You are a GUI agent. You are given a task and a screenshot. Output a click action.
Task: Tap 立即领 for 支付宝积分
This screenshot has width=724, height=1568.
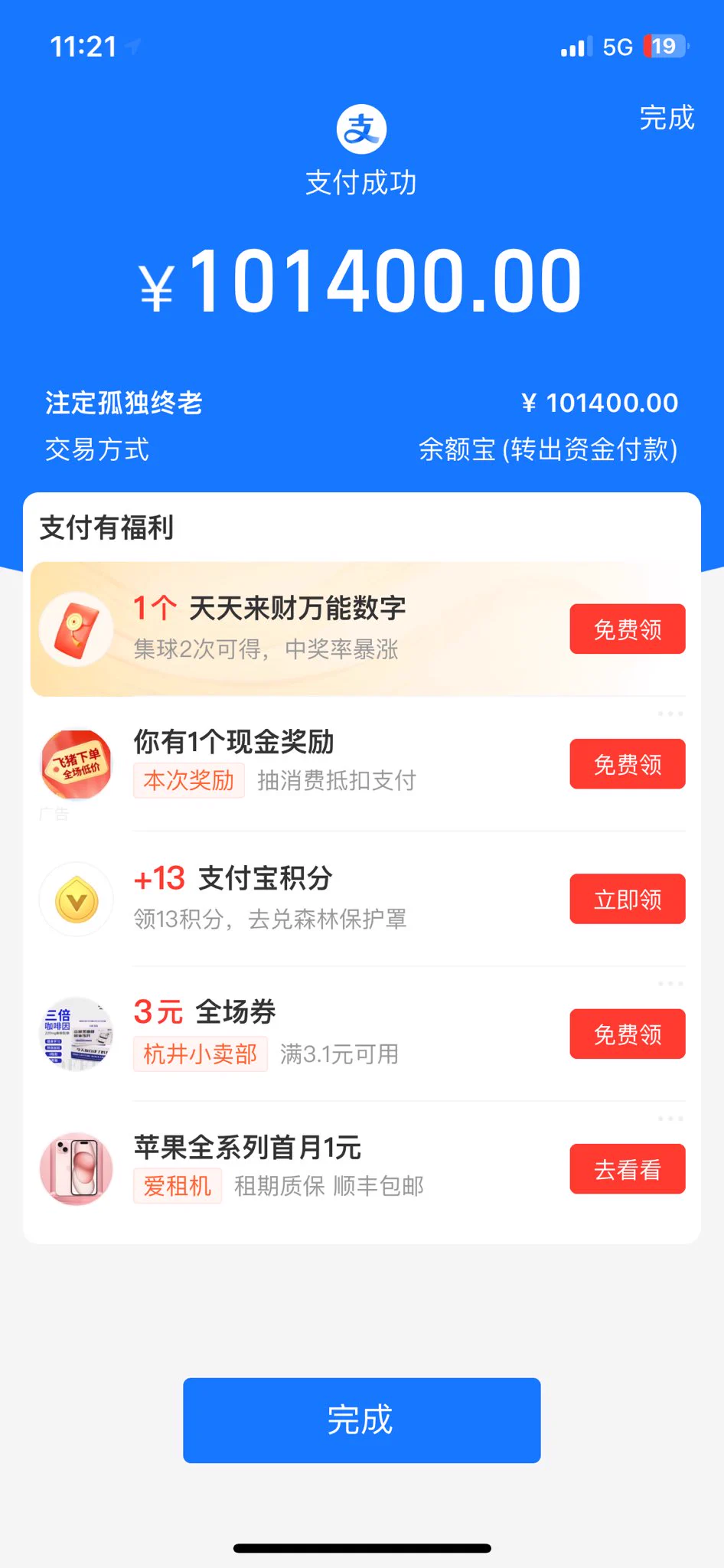(627, 899)
